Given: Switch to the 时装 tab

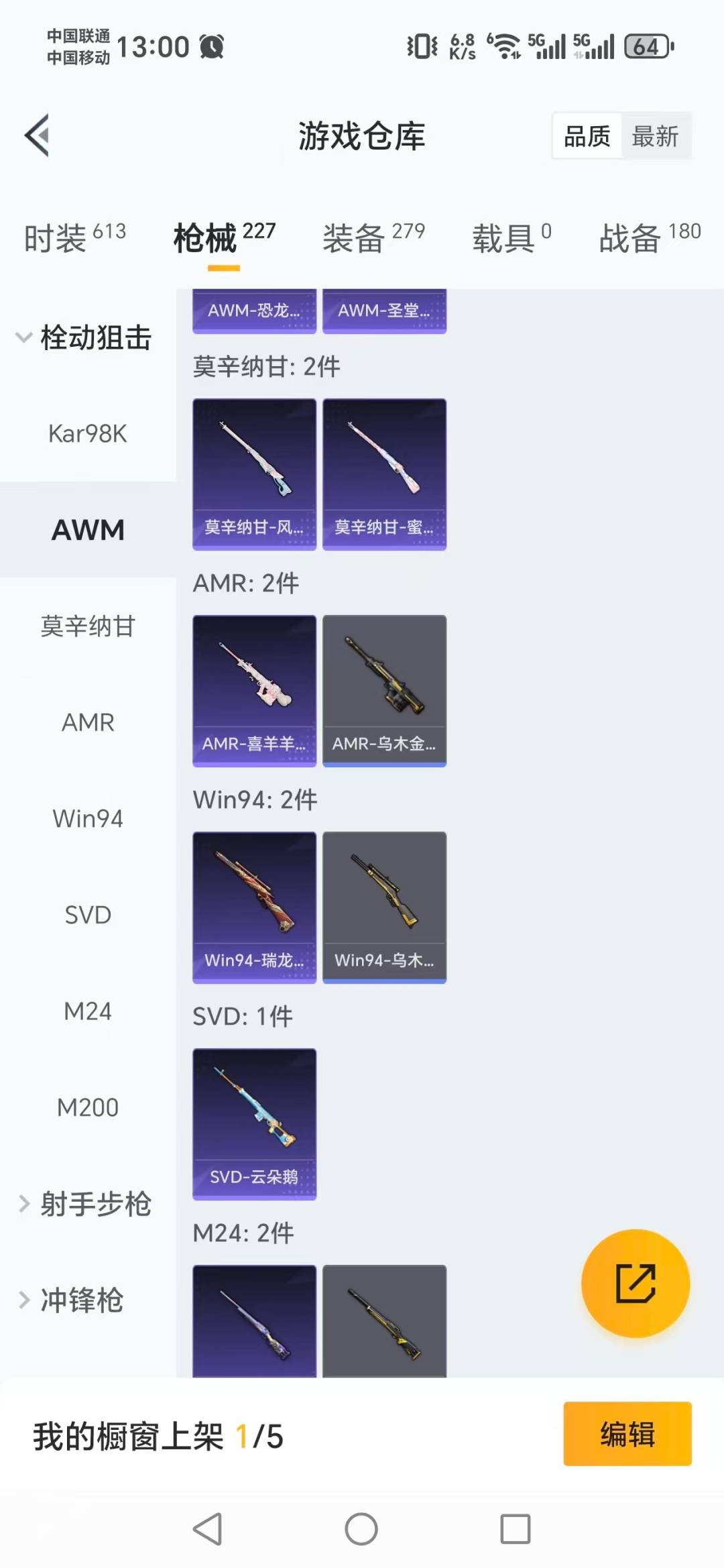Looking at the screenshot, I should coord(74,238).
